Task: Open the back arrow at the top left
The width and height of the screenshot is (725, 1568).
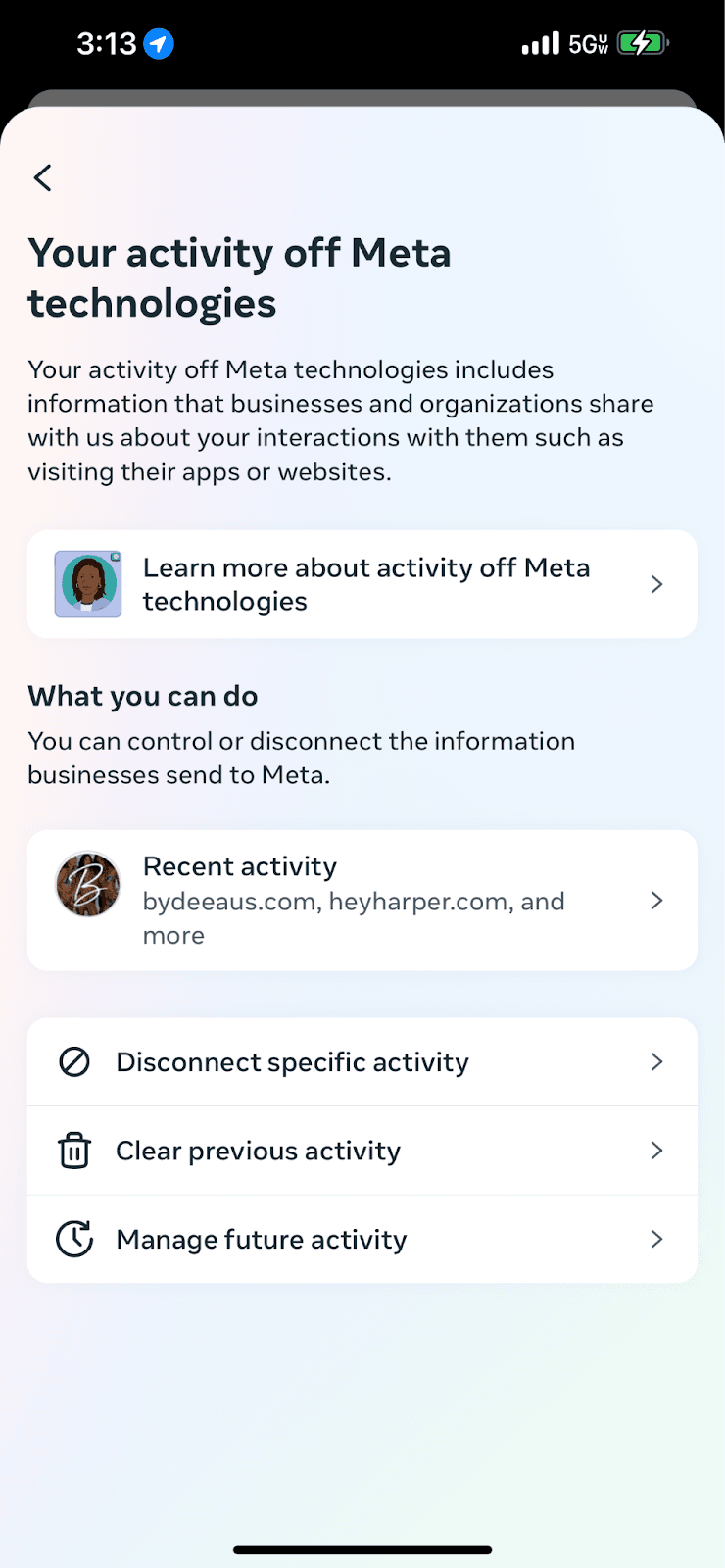Action: tap(43, 177)
